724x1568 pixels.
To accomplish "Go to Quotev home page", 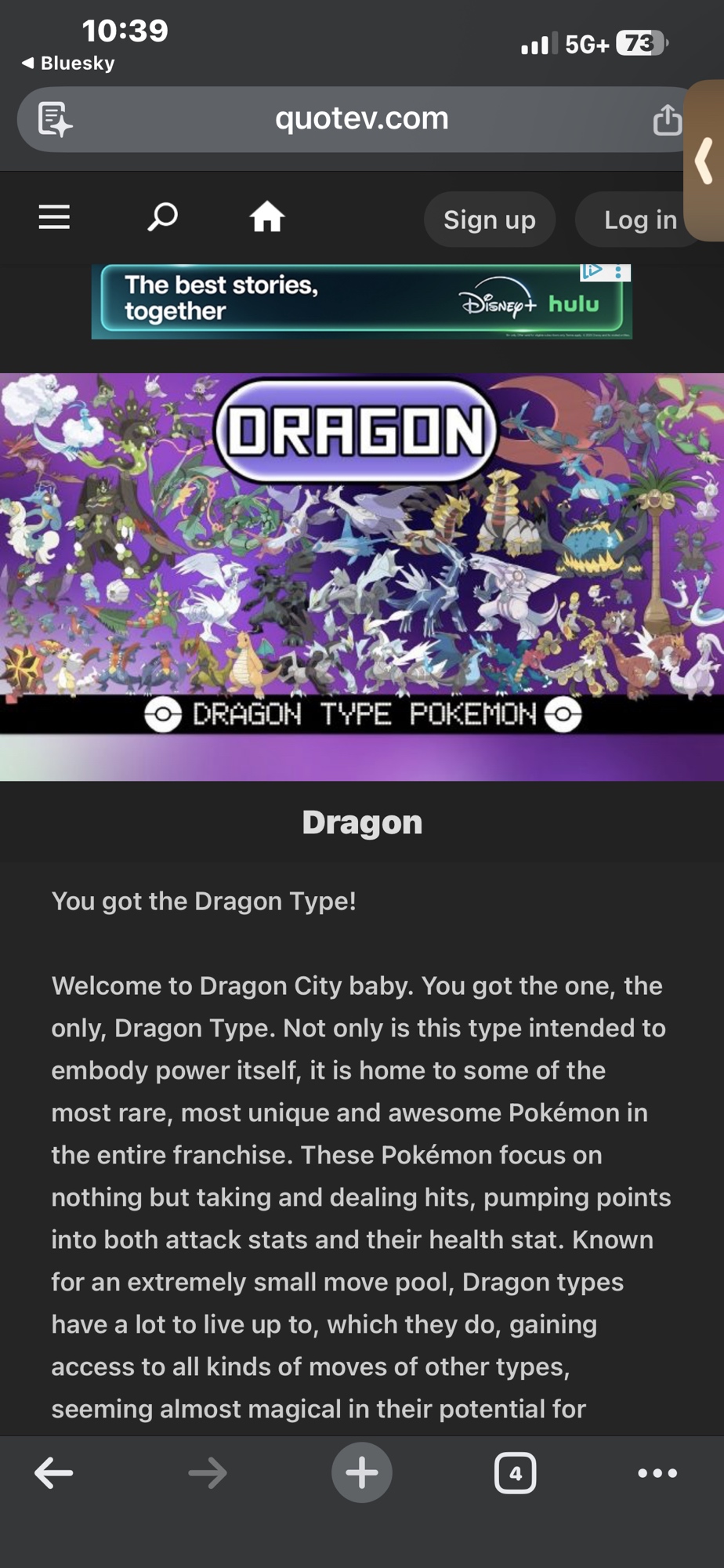I will pos(266,217).
